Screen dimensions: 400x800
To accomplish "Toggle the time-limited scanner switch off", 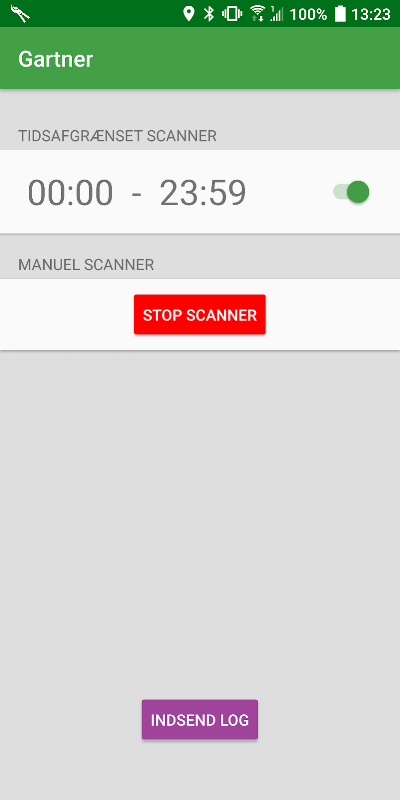I will tap(351, 192).
